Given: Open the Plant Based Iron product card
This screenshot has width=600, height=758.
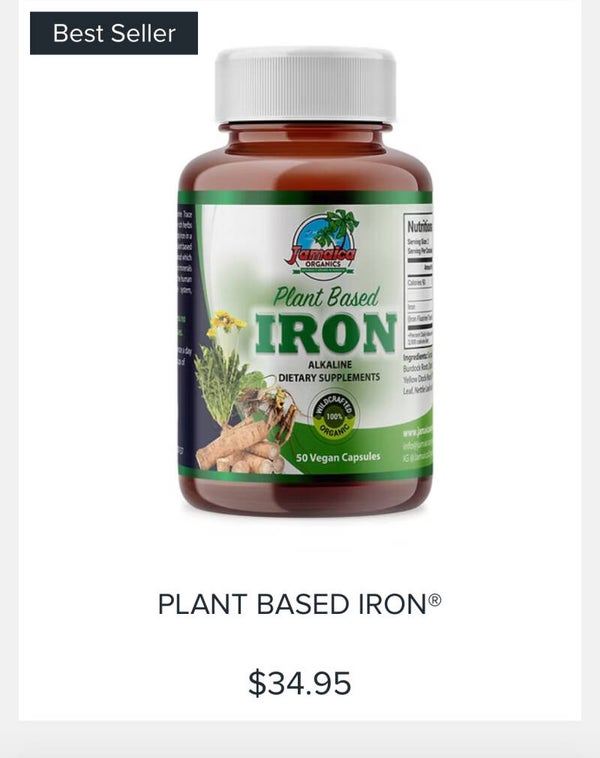Looking at the screenshot, I should [300, 604].
